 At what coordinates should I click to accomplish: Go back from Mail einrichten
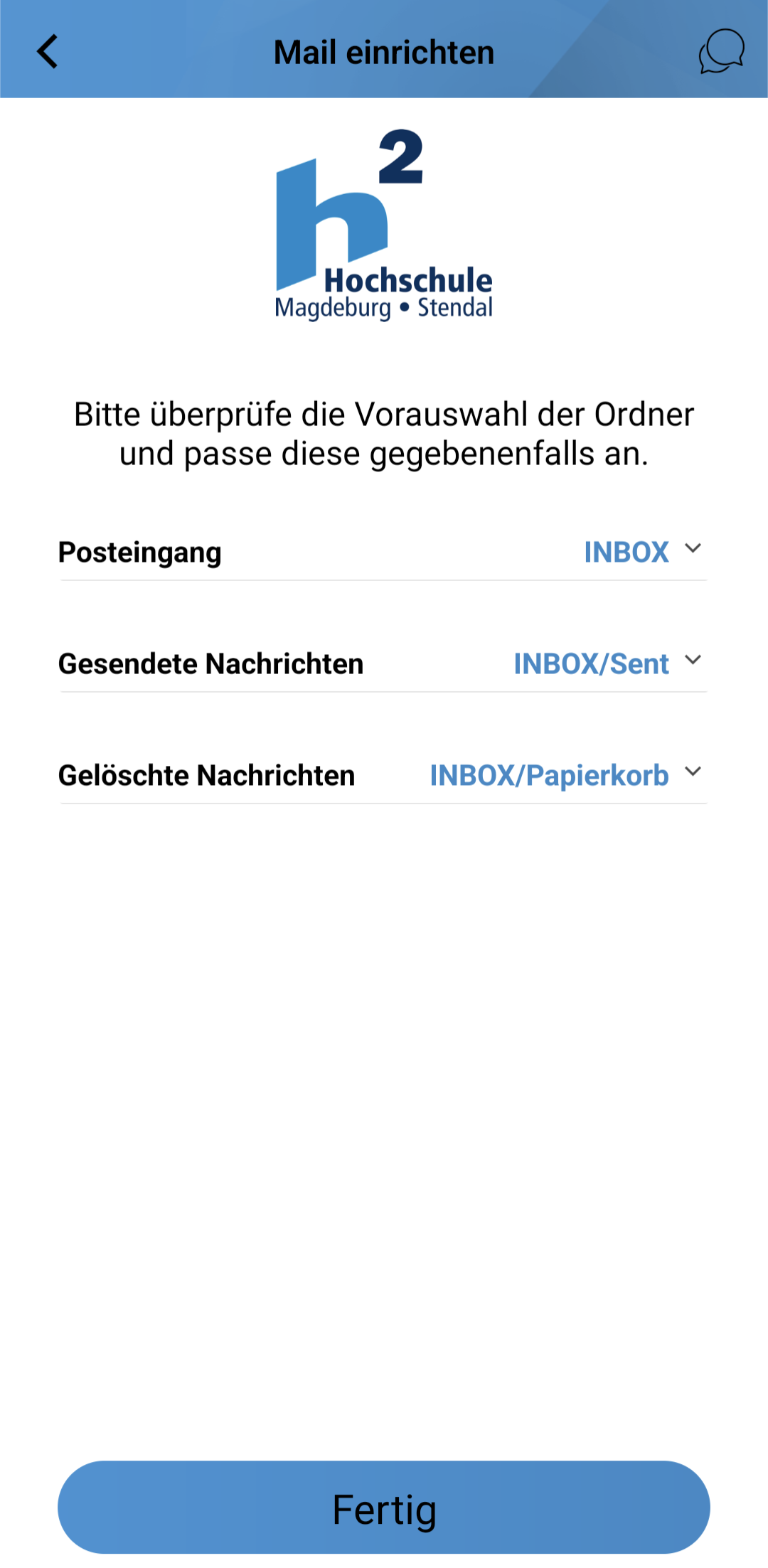pos(47,52)
